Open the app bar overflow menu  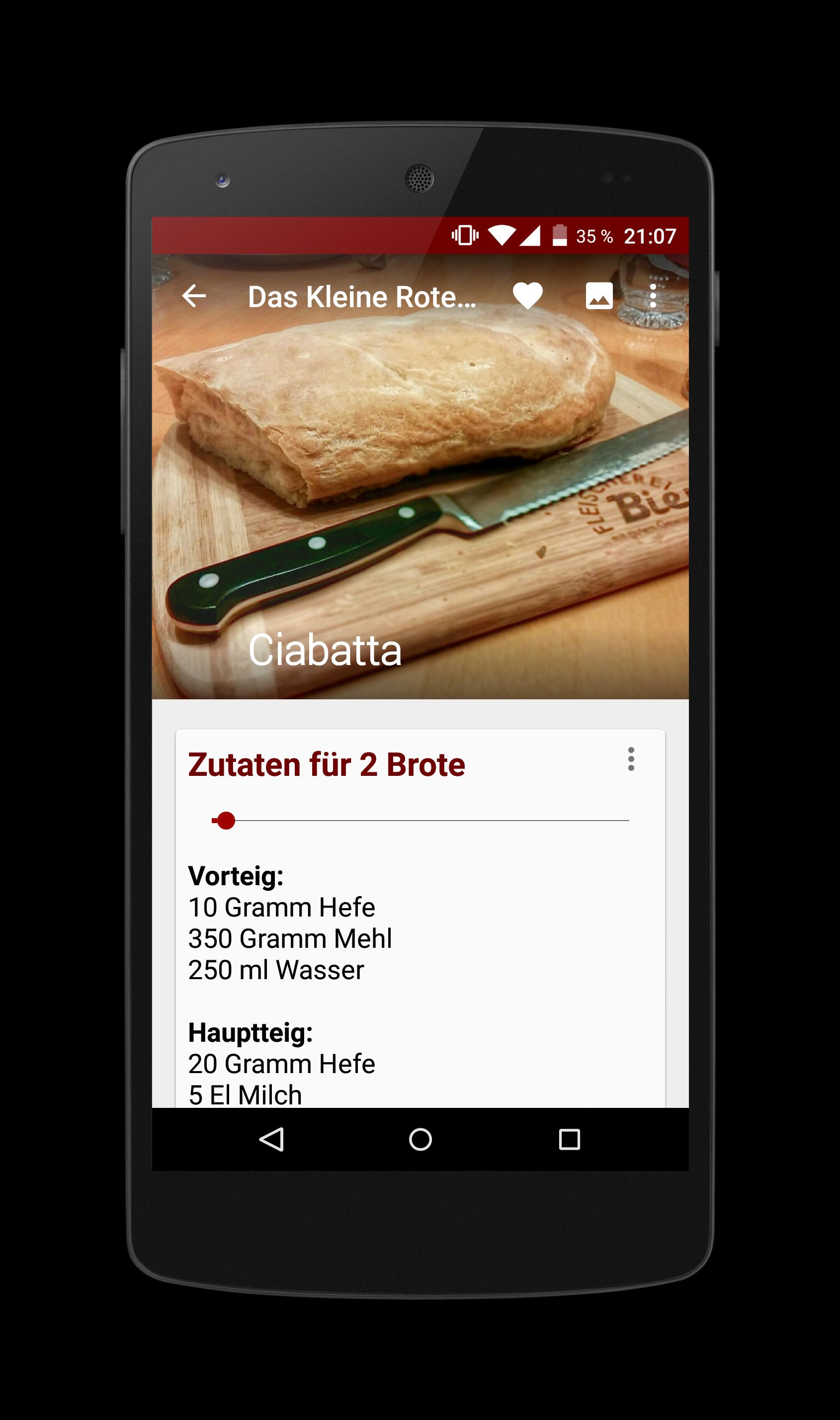click(653, 296)
